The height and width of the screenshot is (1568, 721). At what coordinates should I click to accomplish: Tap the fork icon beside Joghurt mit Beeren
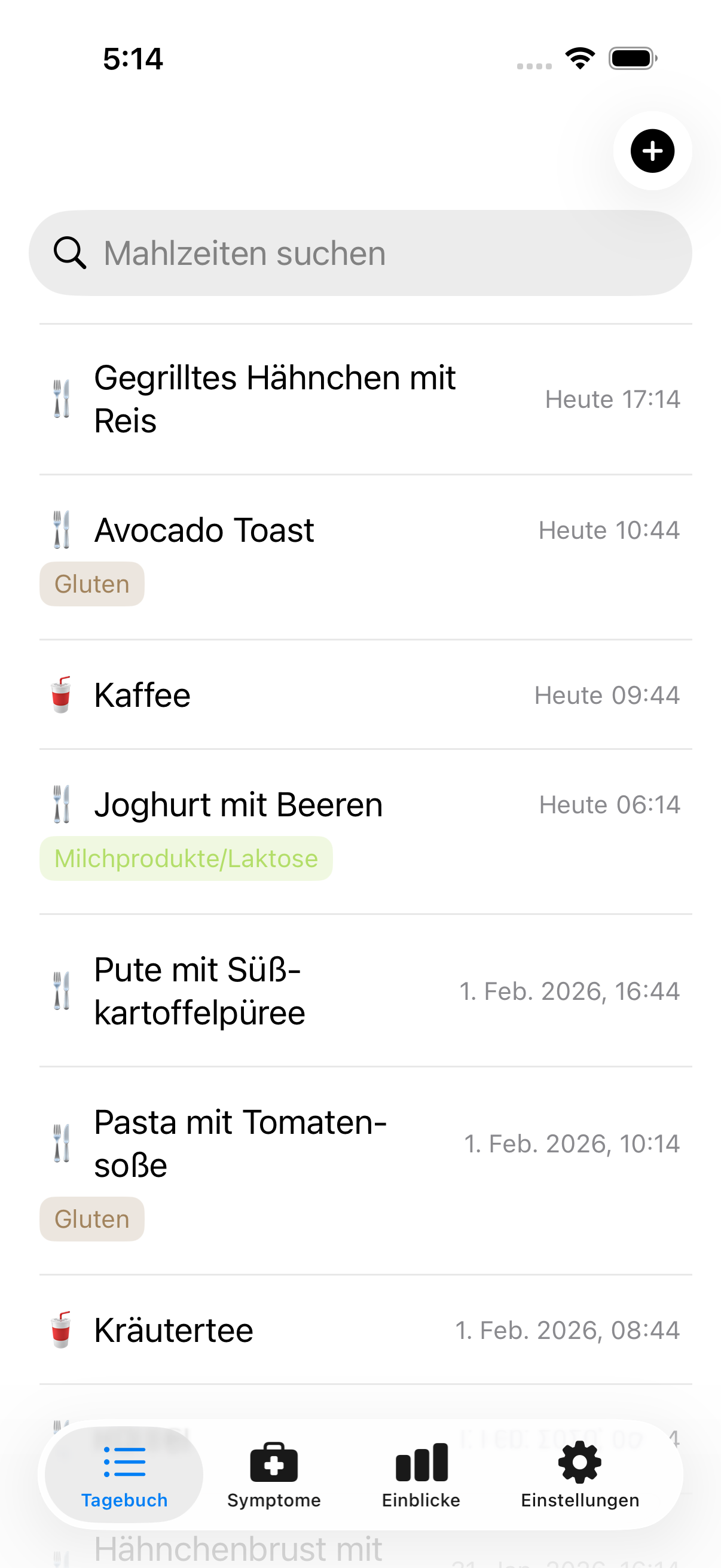point(62,804)
